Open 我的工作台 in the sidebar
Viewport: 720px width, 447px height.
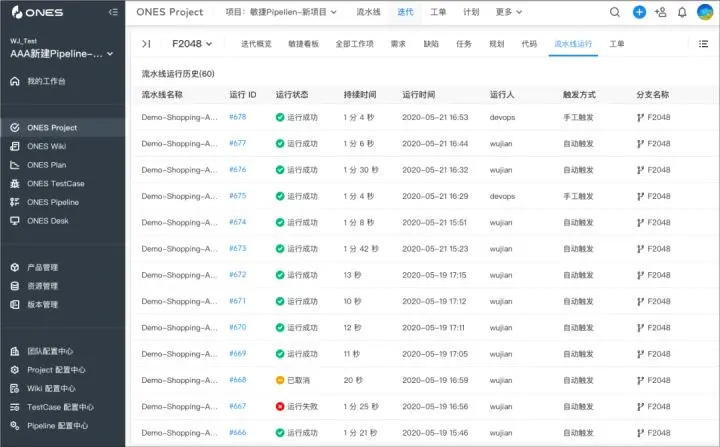coord(46,81)
